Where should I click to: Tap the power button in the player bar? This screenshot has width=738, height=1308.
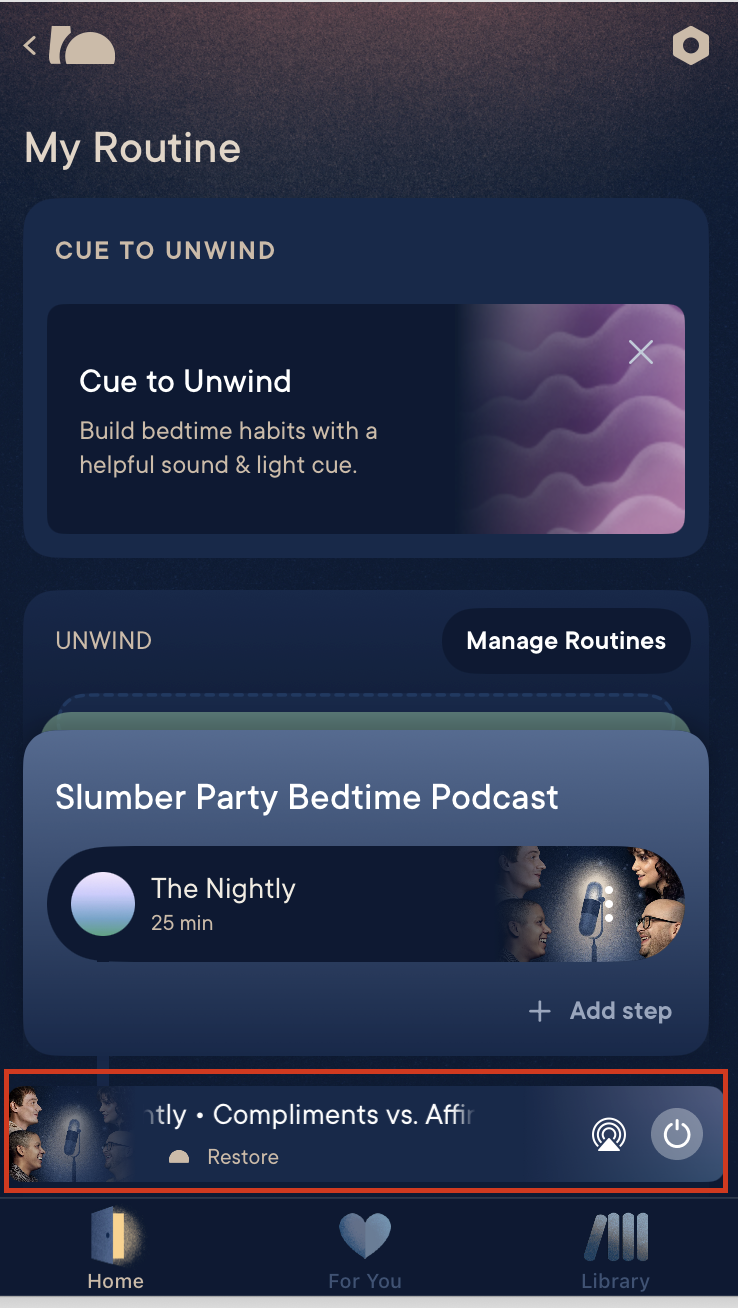pyautogui.click(x=677, y=1135)
